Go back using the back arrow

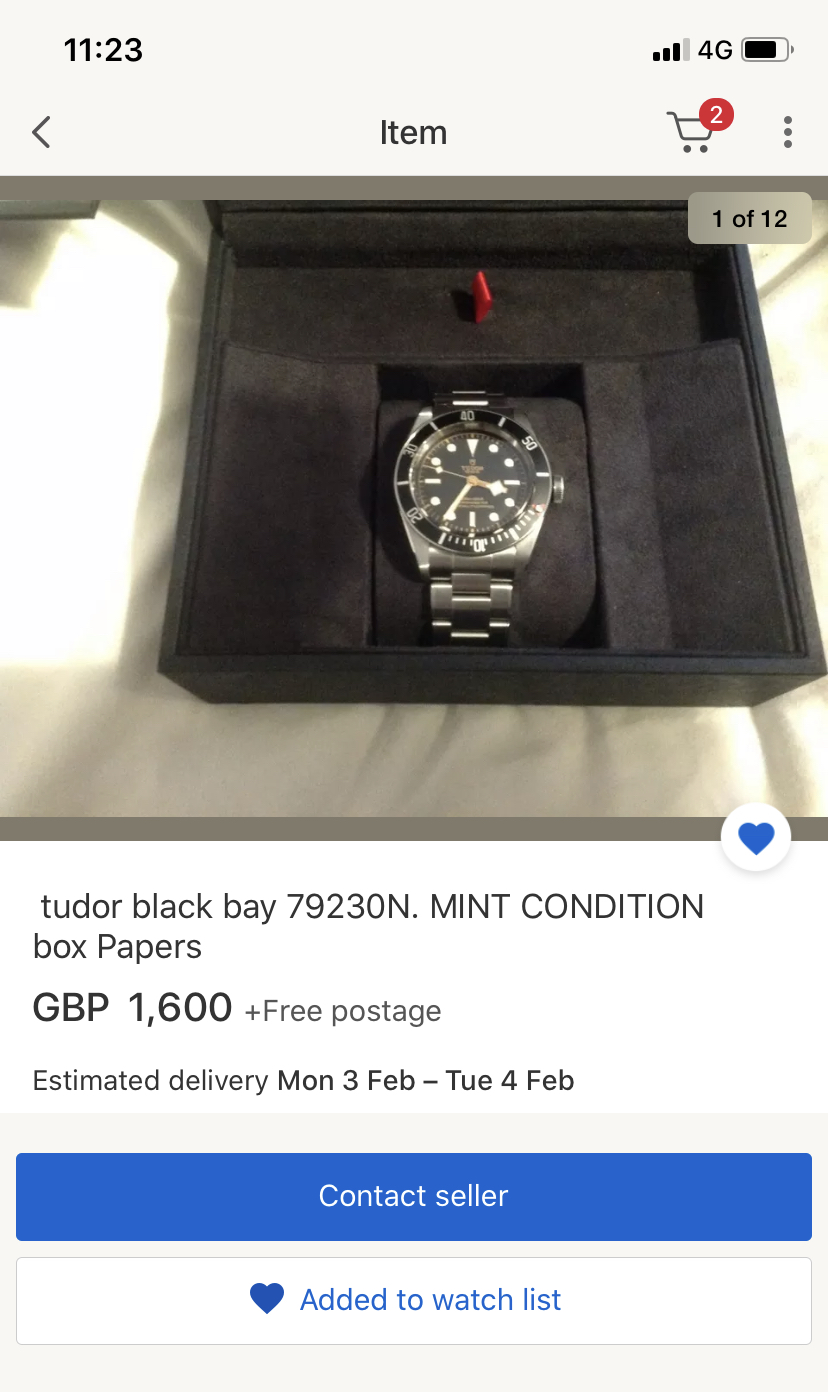pyautogui.click(x=41, y=132)
